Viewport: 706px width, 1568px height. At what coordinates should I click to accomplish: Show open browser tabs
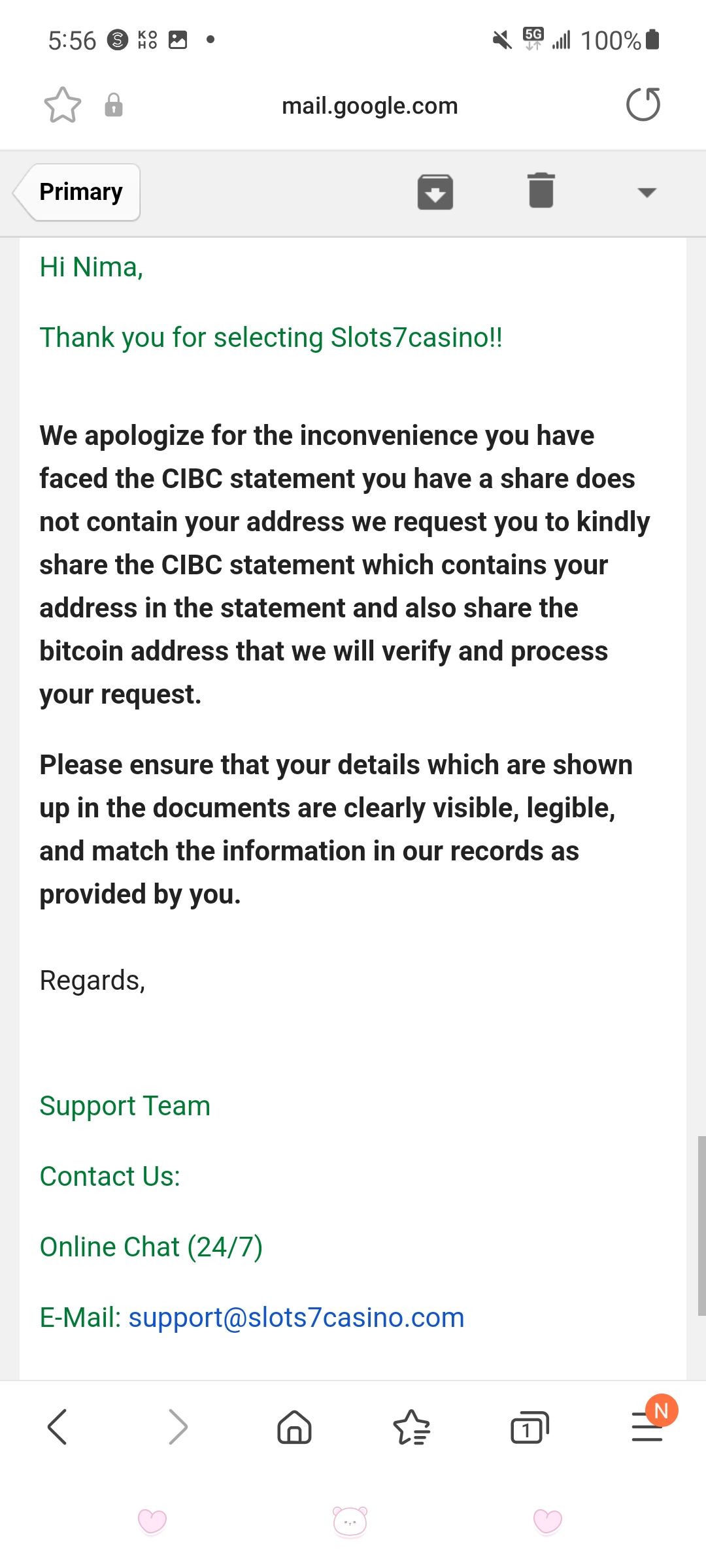tap(529, 1427)
